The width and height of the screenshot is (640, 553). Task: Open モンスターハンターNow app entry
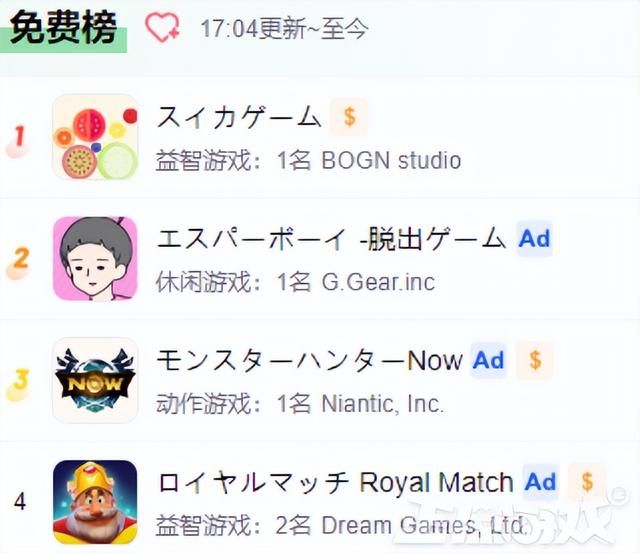[309, 360]
